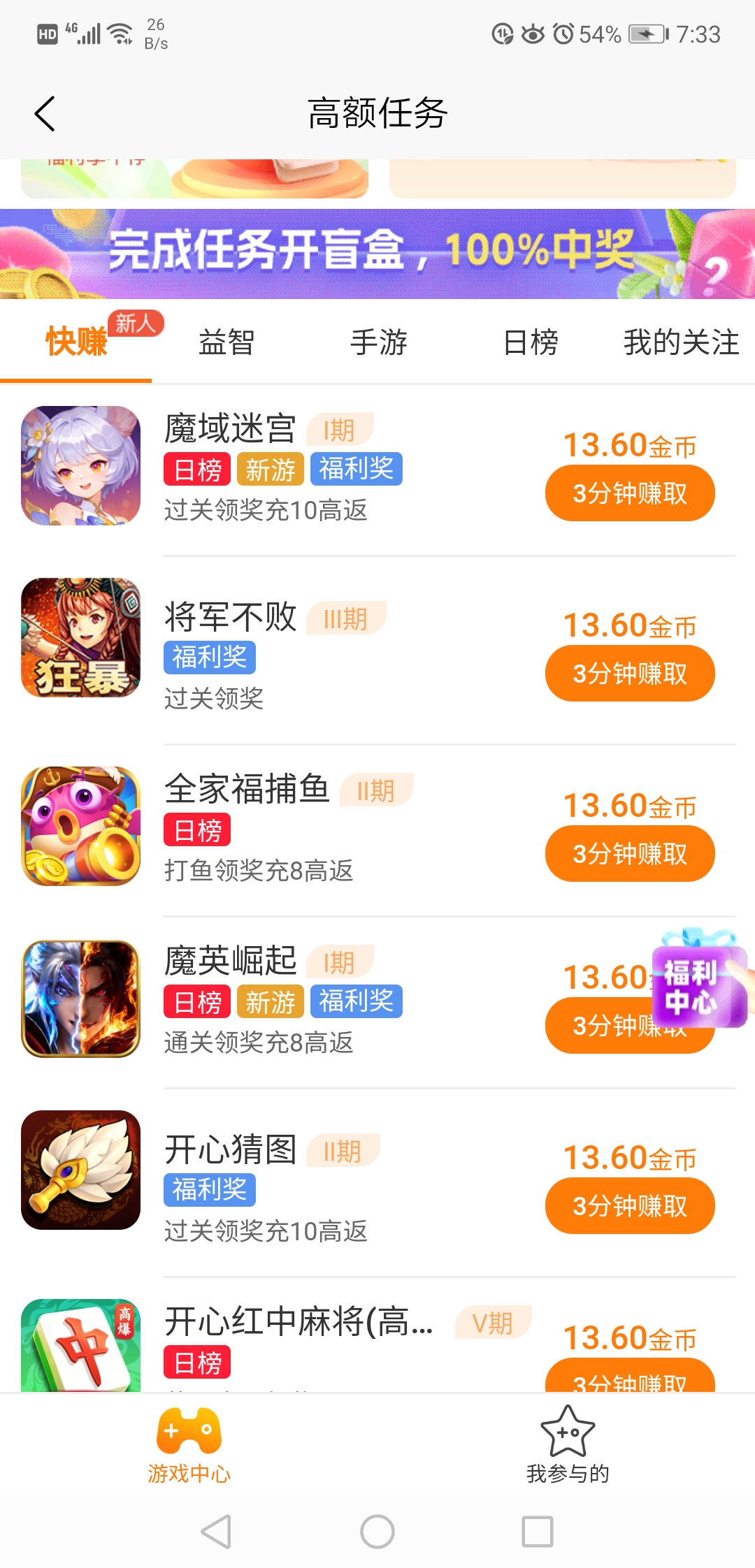Switch to the 益智 tab
The height and width of the screenshot is (1568, 755).
tap(226, 342)
